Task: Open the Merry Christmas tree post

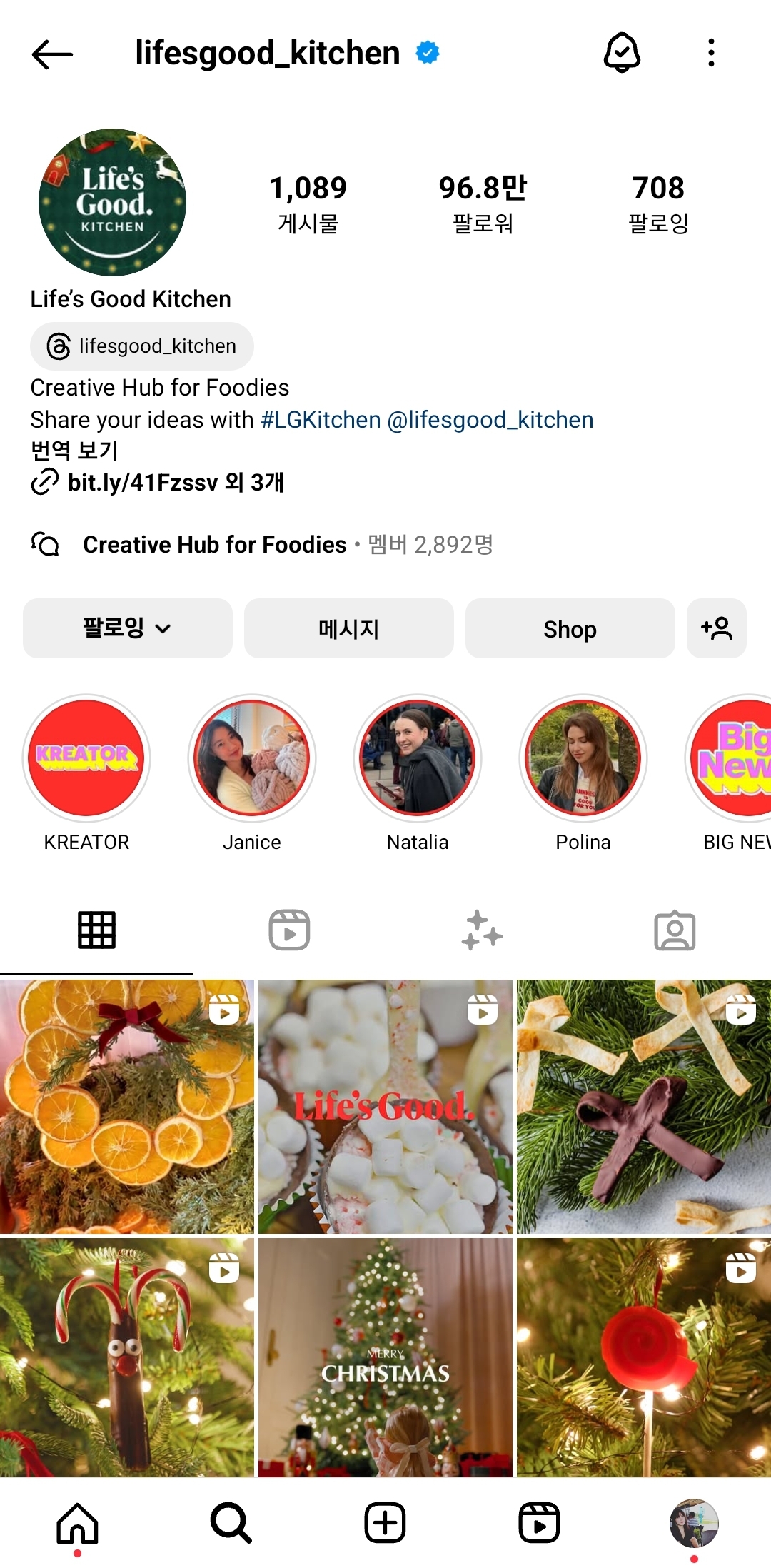Action: (385, 1357)
